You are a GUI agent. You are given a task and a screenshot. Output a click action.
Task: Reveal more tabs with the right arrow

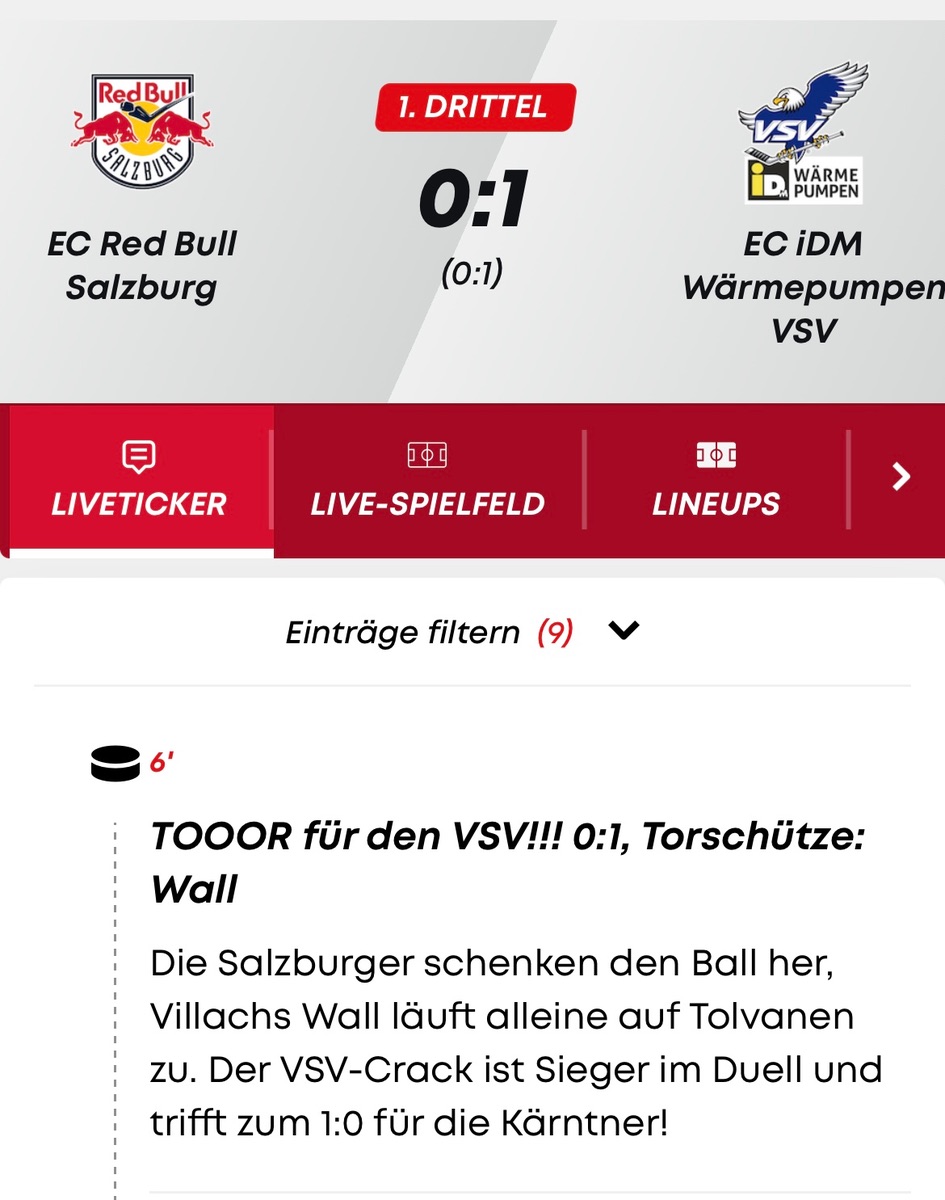(x=901, y=477)
